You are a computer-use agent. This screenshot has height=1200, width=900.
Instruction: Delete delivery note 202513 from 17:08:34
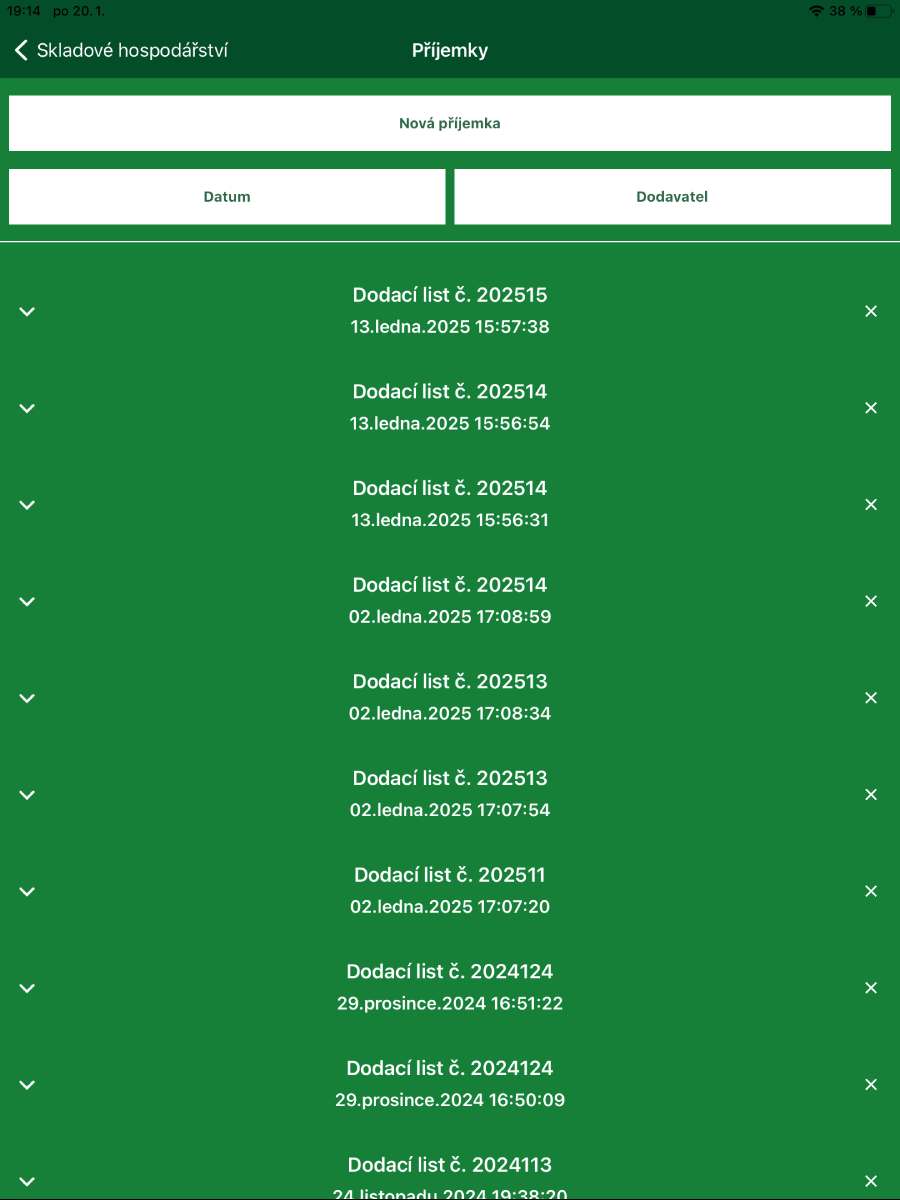871,698
